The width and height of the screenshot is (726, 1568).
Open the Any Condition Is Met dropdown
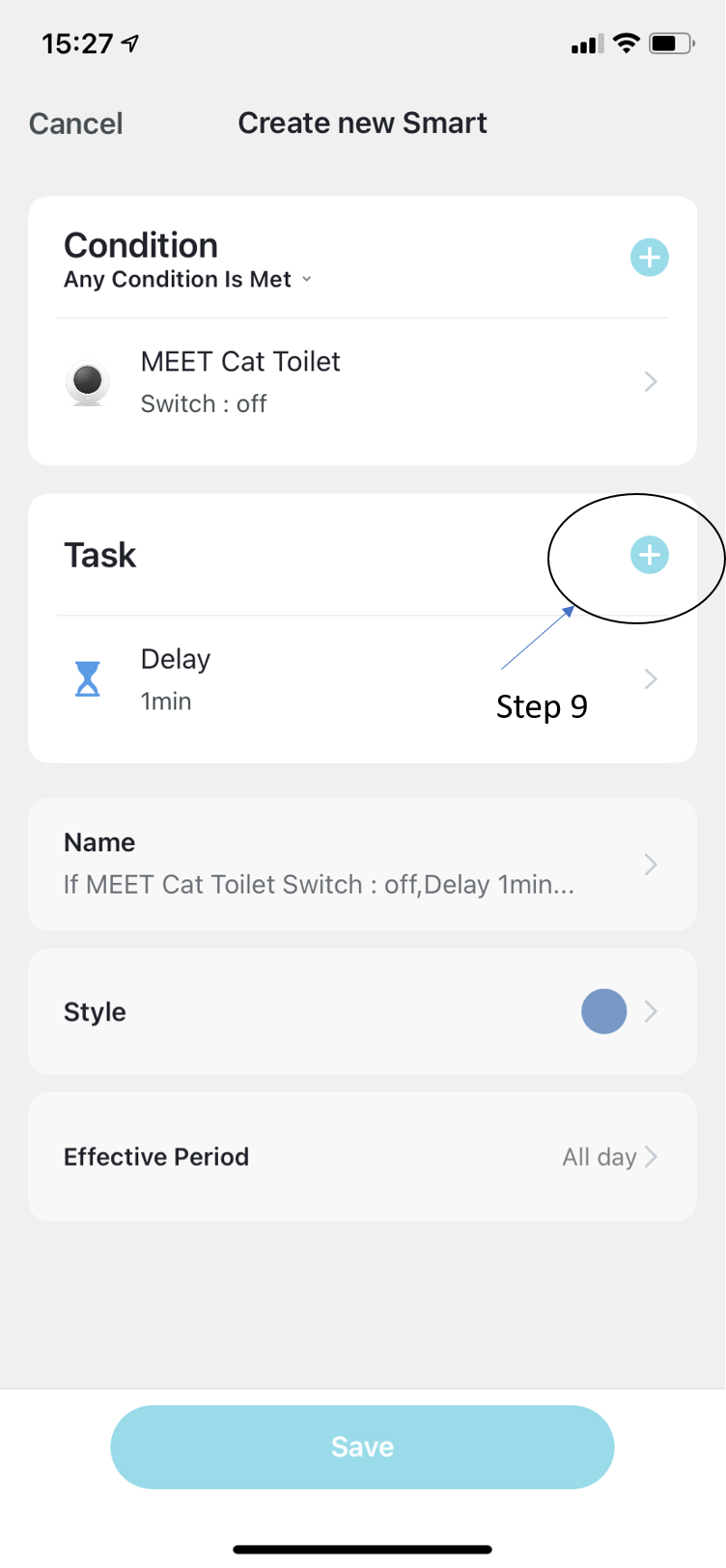187,280
